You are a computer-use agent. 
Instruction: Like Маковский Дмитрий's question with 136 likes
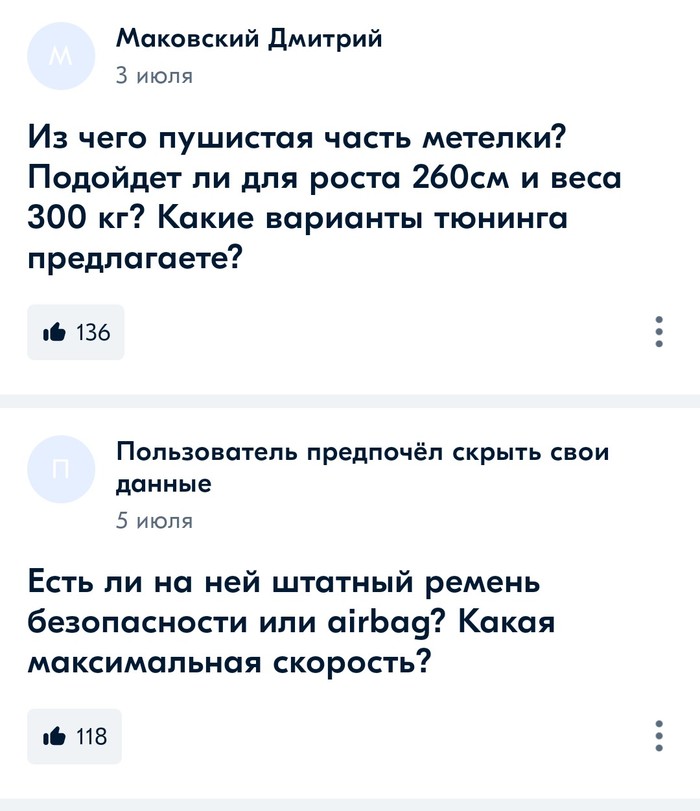(x=75, y=332)
